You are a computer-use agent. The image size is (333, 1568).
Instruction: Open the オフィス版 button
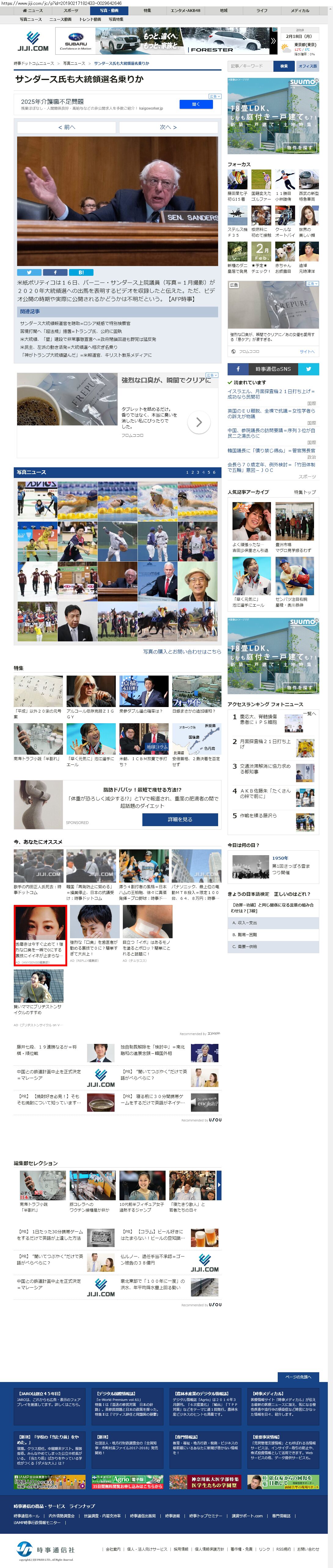(307, 66)
